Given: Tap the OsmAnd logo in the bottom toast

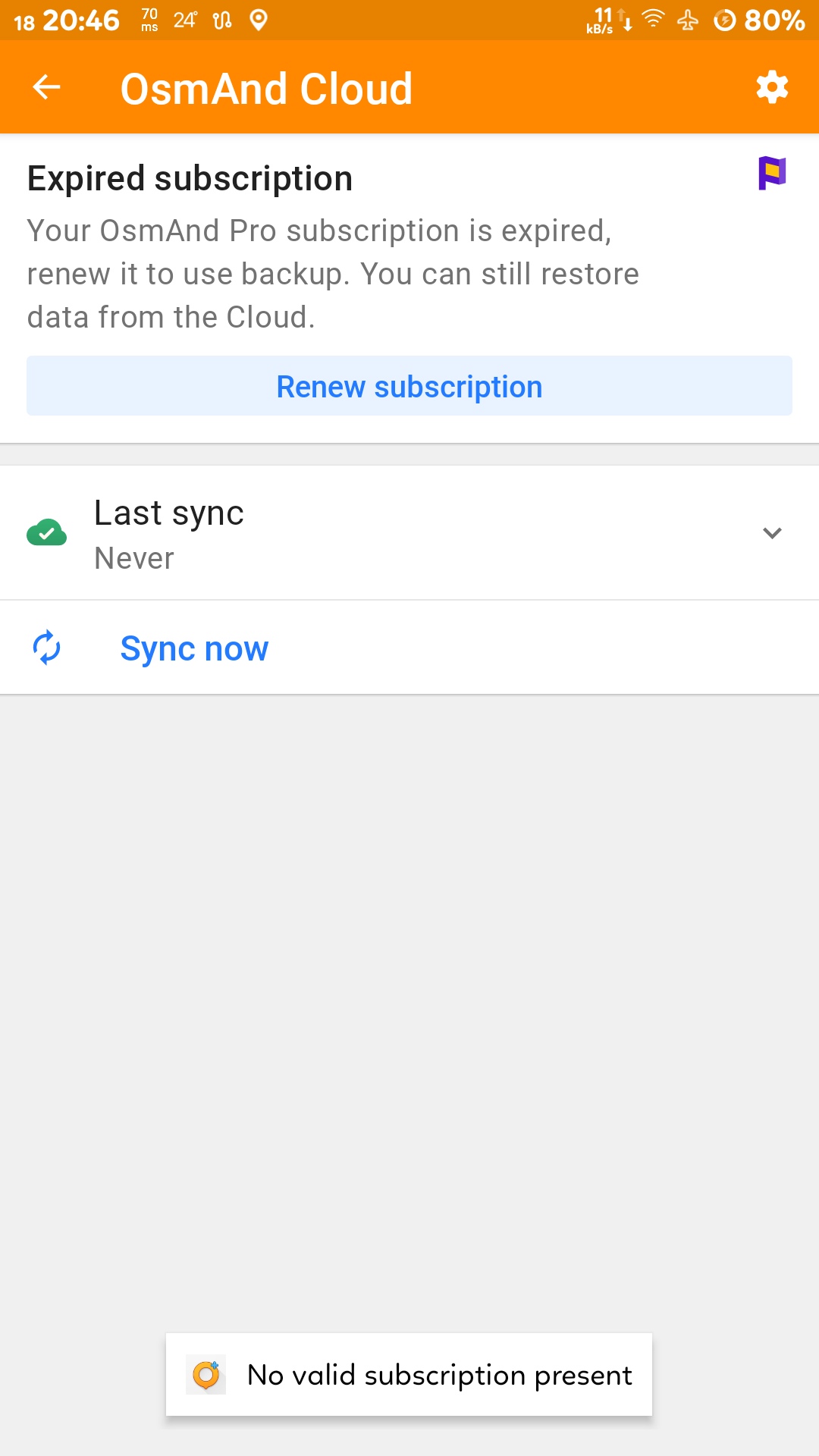Looking at the screenshot, I should click(206, 1374).
